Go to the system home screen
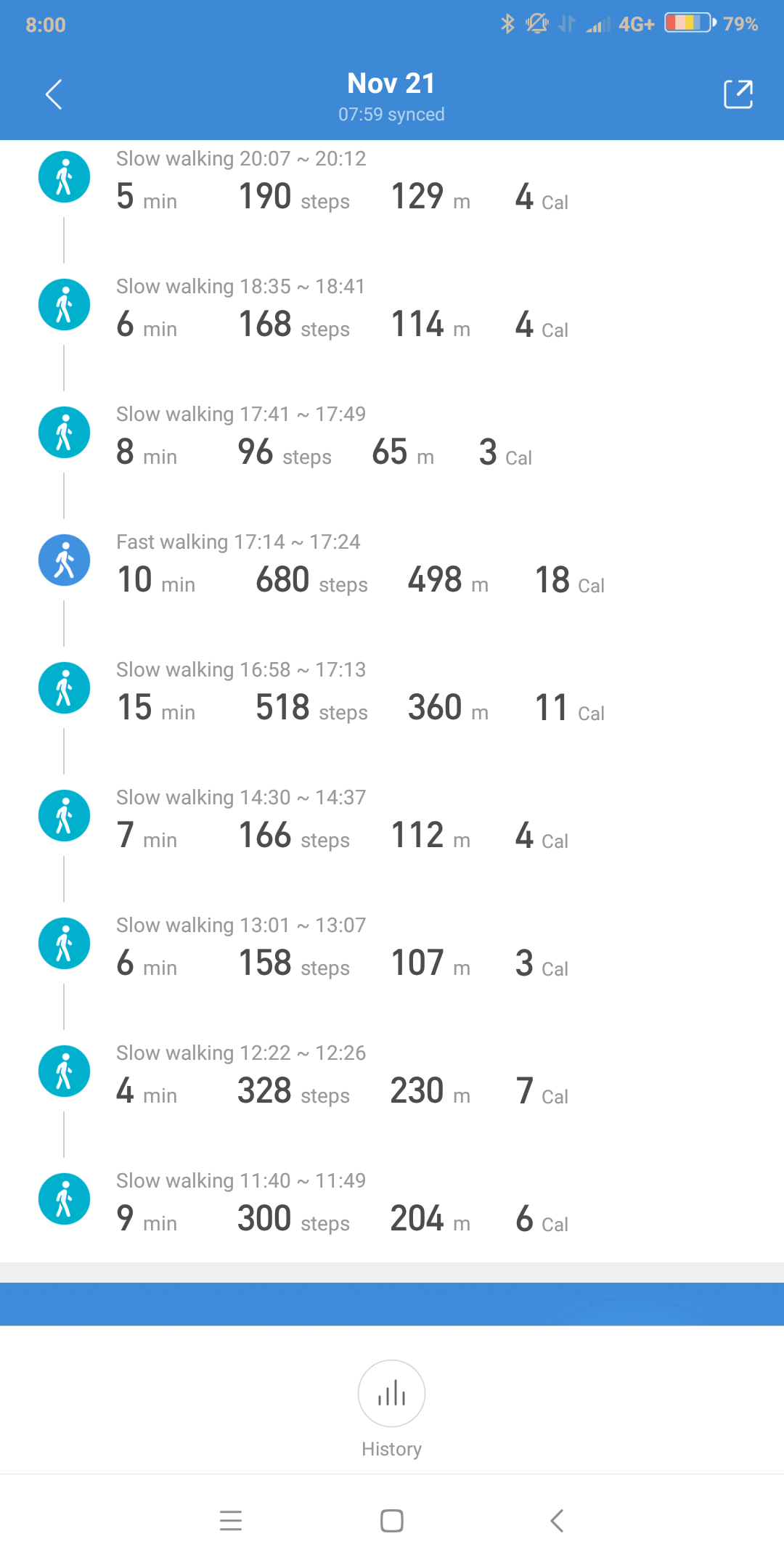Image resolution: width=784 pixels, height=1568 pixels. pyautogui.click(x=392, y=1521)
